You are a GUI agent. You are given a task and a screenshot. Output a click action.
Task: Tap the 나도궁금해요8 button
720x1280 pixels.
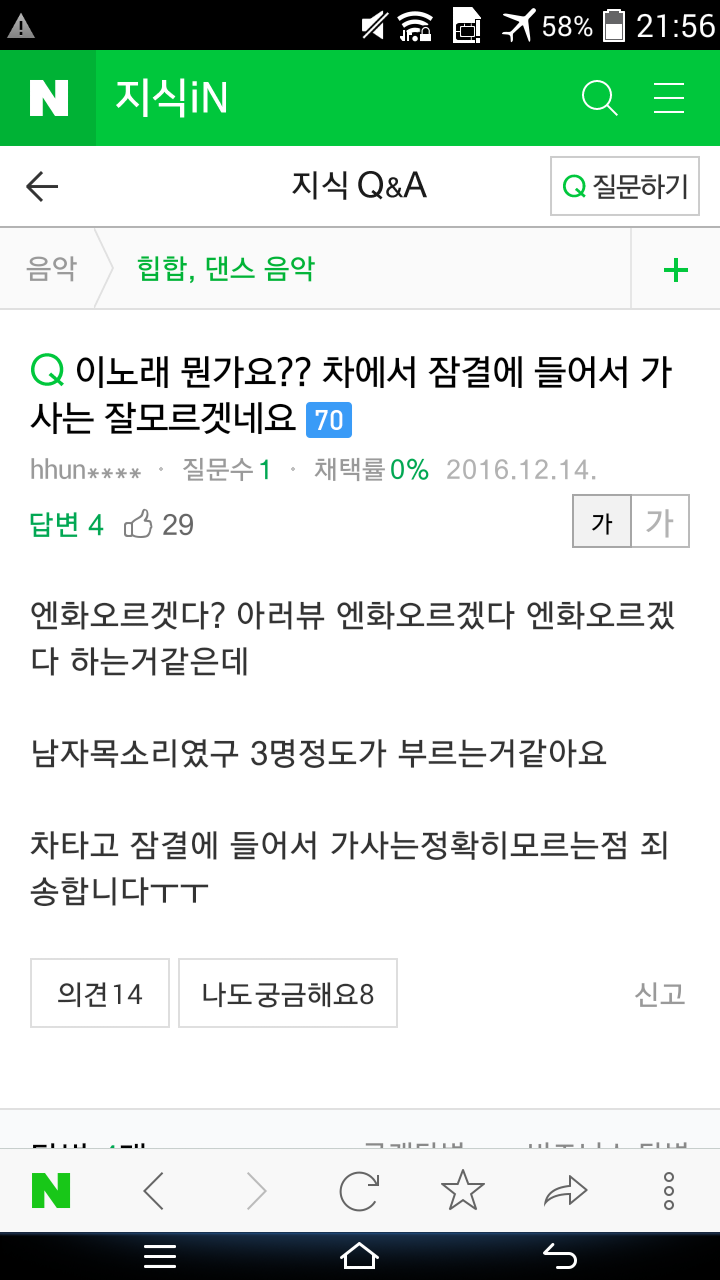(288, 993)
